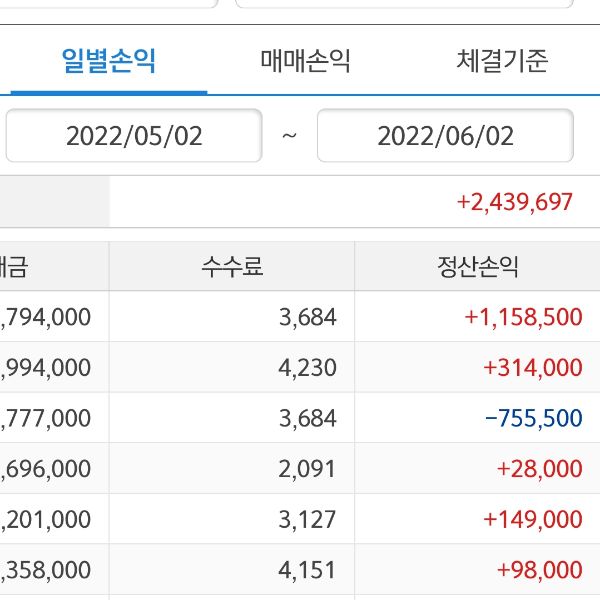600x600 pixels.
Task: Switch to the 매매손익 tab
Action: tap(305, 62)
